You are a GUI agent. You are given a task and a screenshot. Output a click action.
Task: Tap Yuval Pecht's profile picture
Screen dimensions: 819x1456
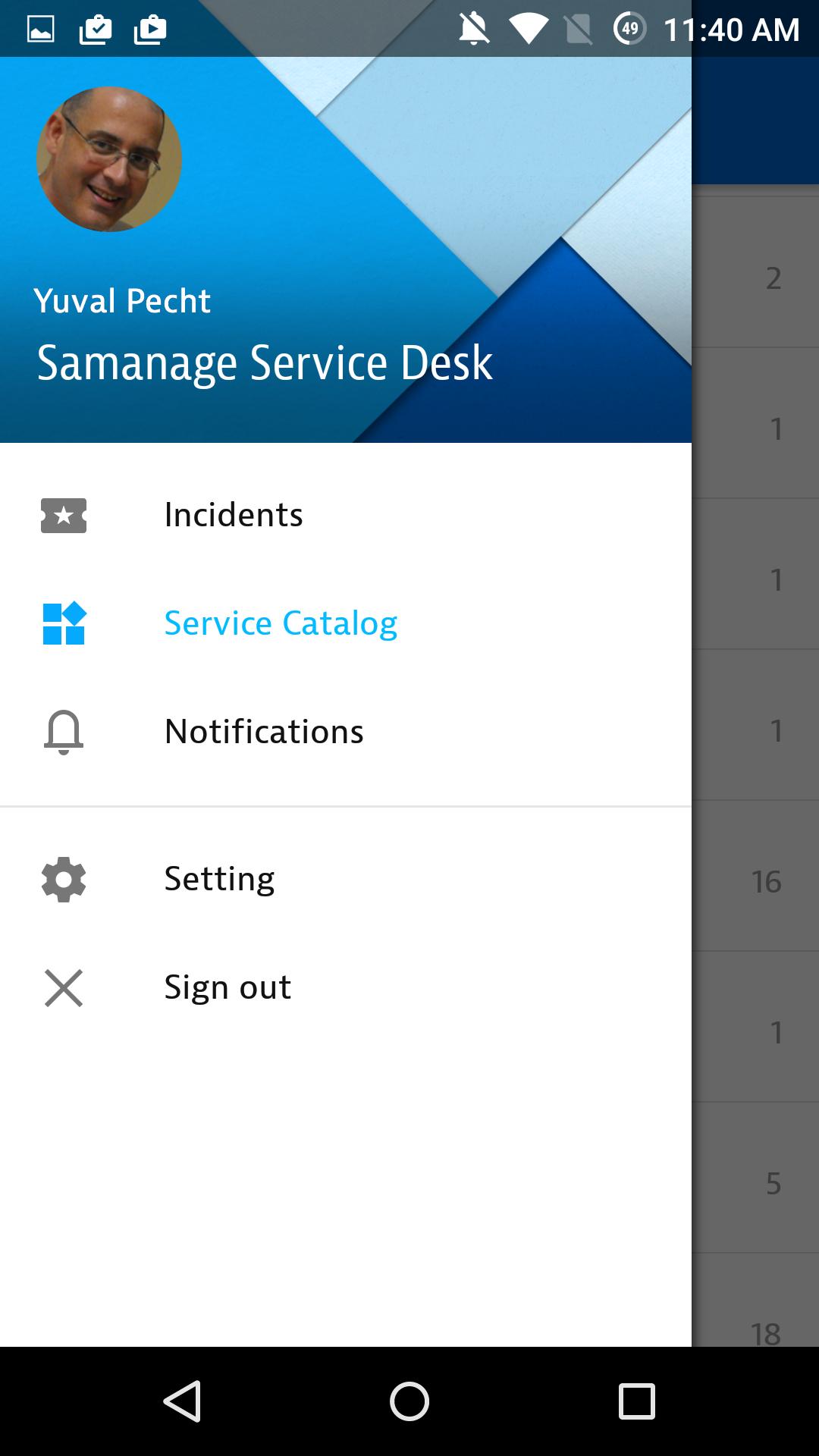(109, 157)
